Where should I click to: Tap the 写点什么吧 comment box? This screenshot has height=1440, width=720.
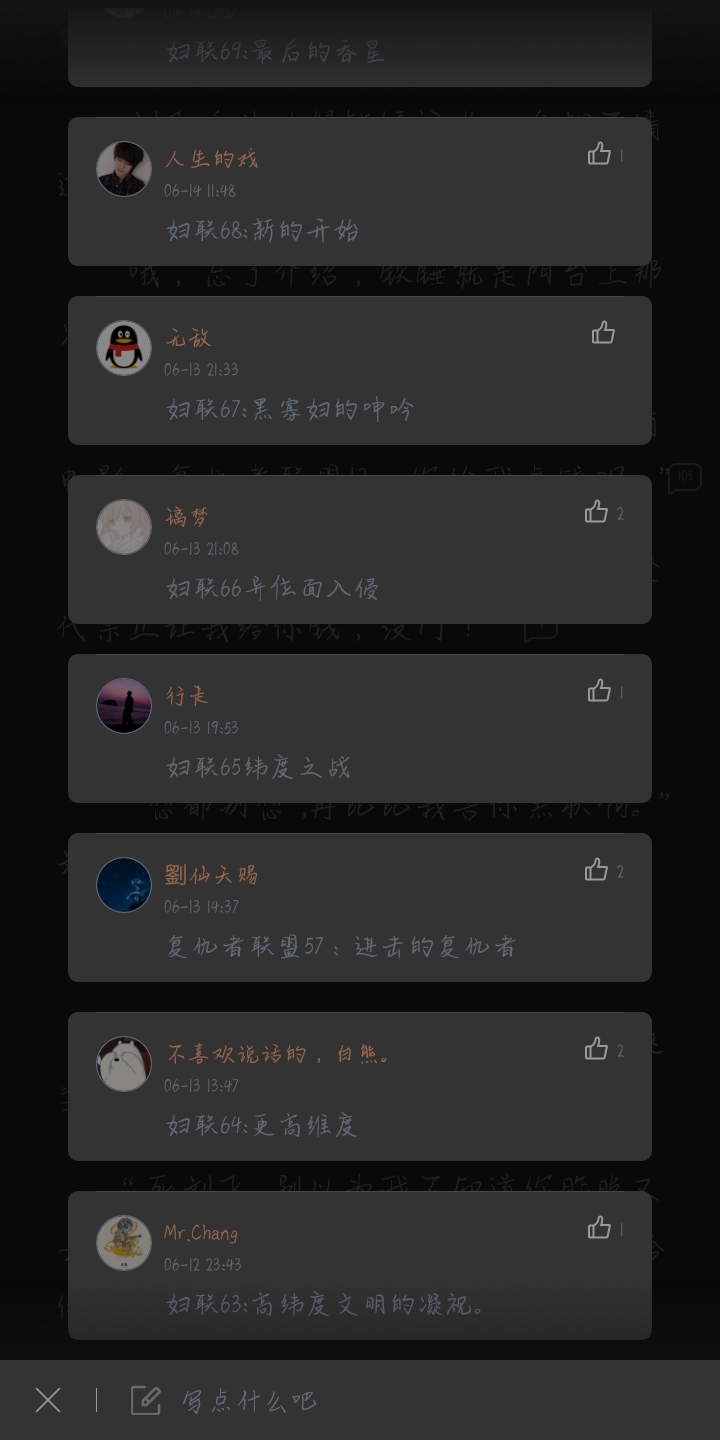tap(250, 1400)
